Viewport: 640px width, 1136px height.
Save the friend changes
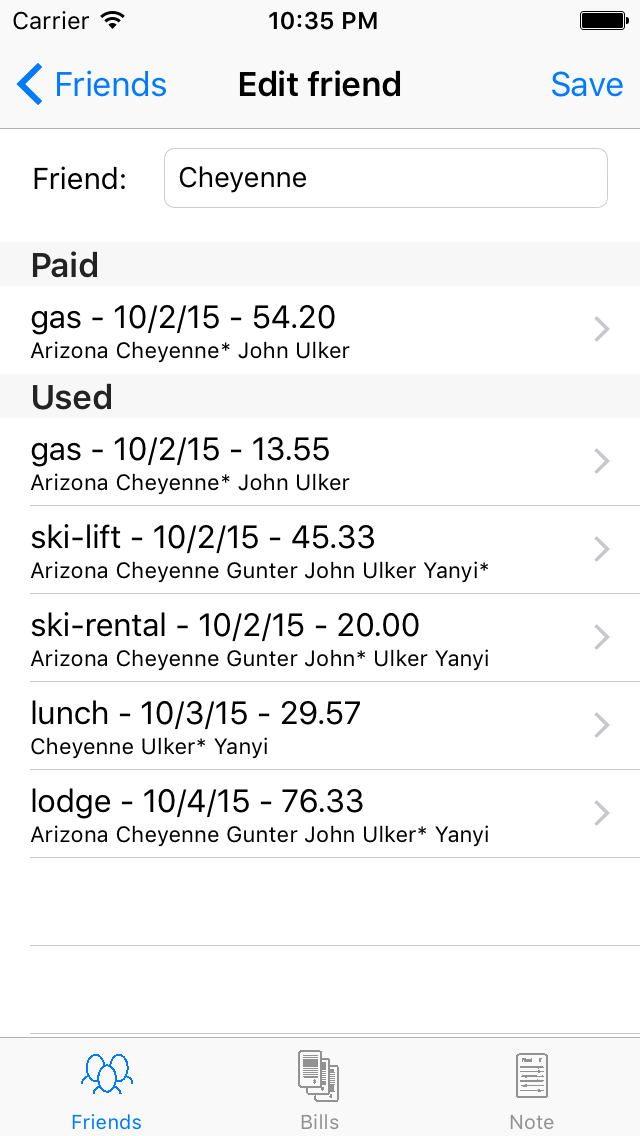586,85
